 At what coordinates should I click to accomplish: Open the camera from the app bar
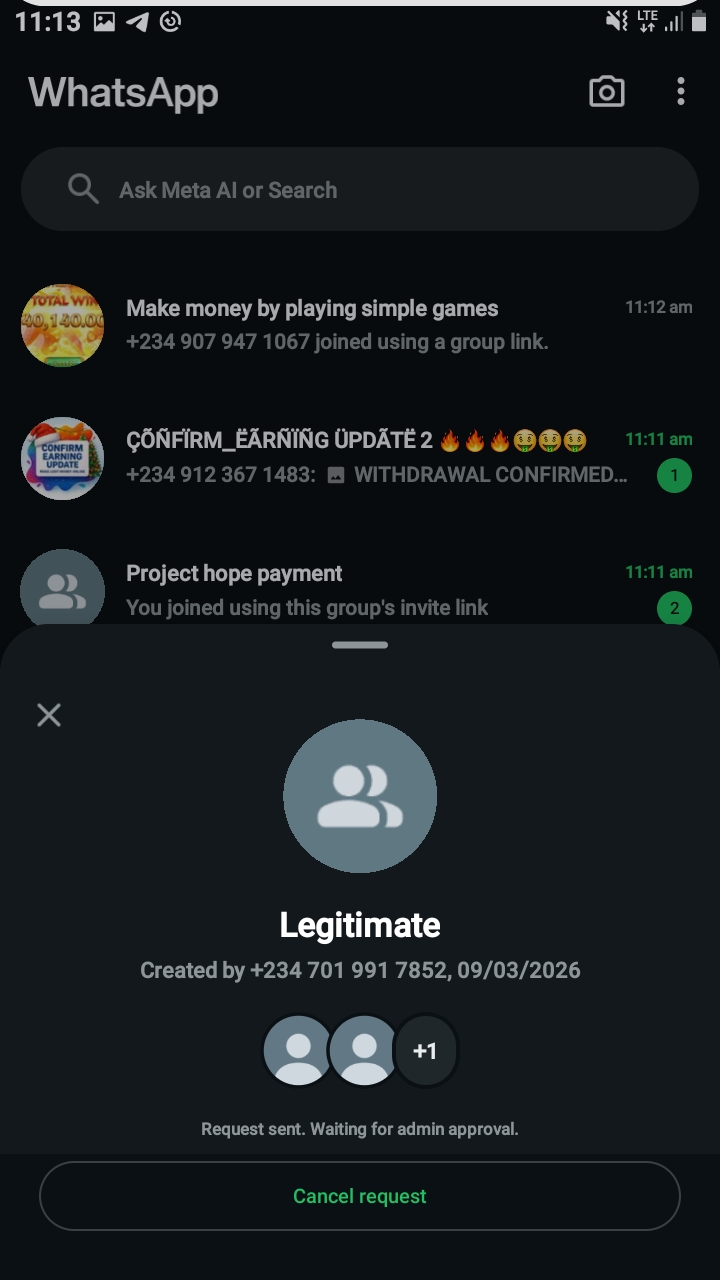tap(606, 92)
